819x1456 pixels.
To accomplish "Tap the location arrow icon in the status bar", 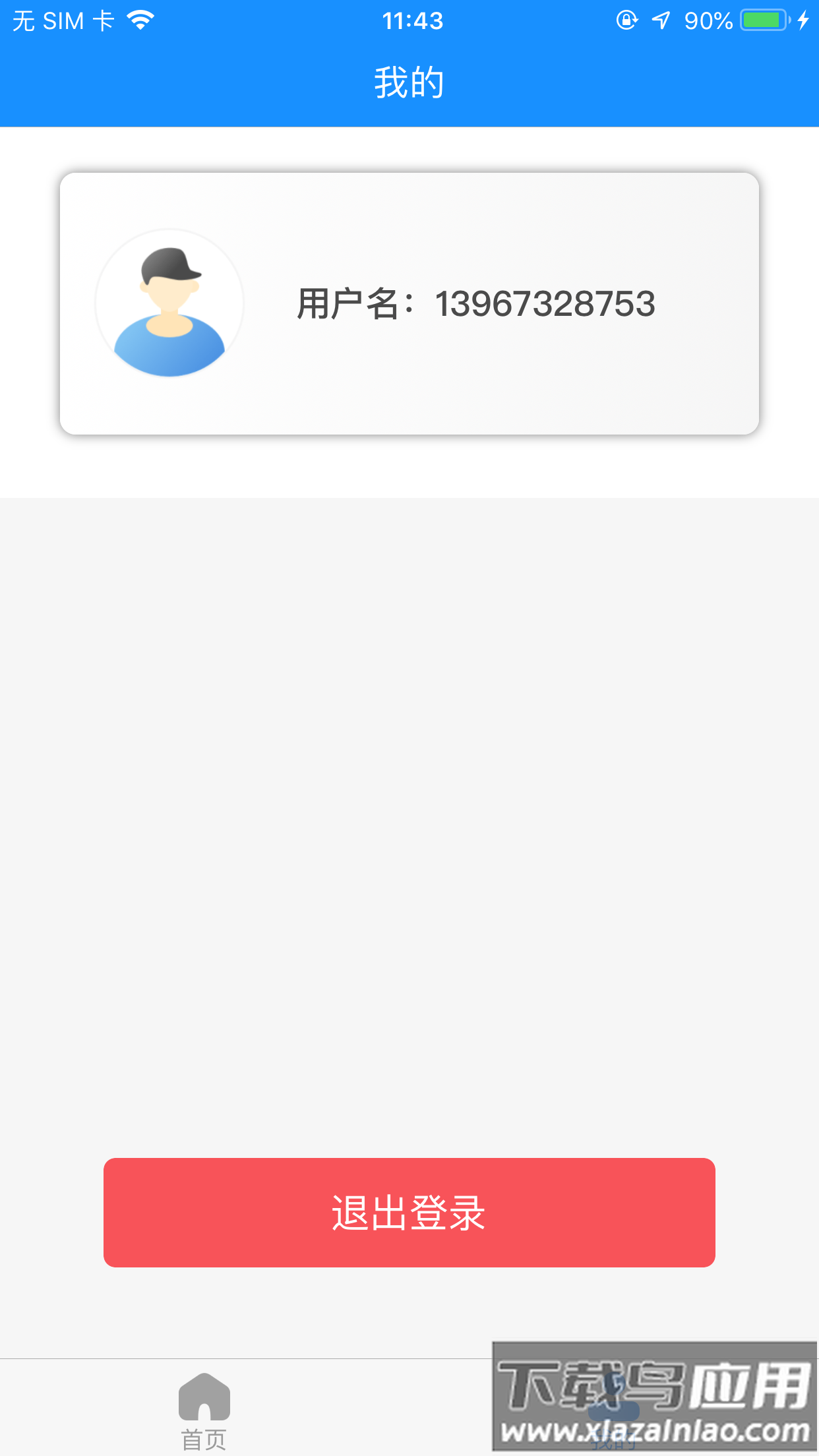I will (661, 18).
